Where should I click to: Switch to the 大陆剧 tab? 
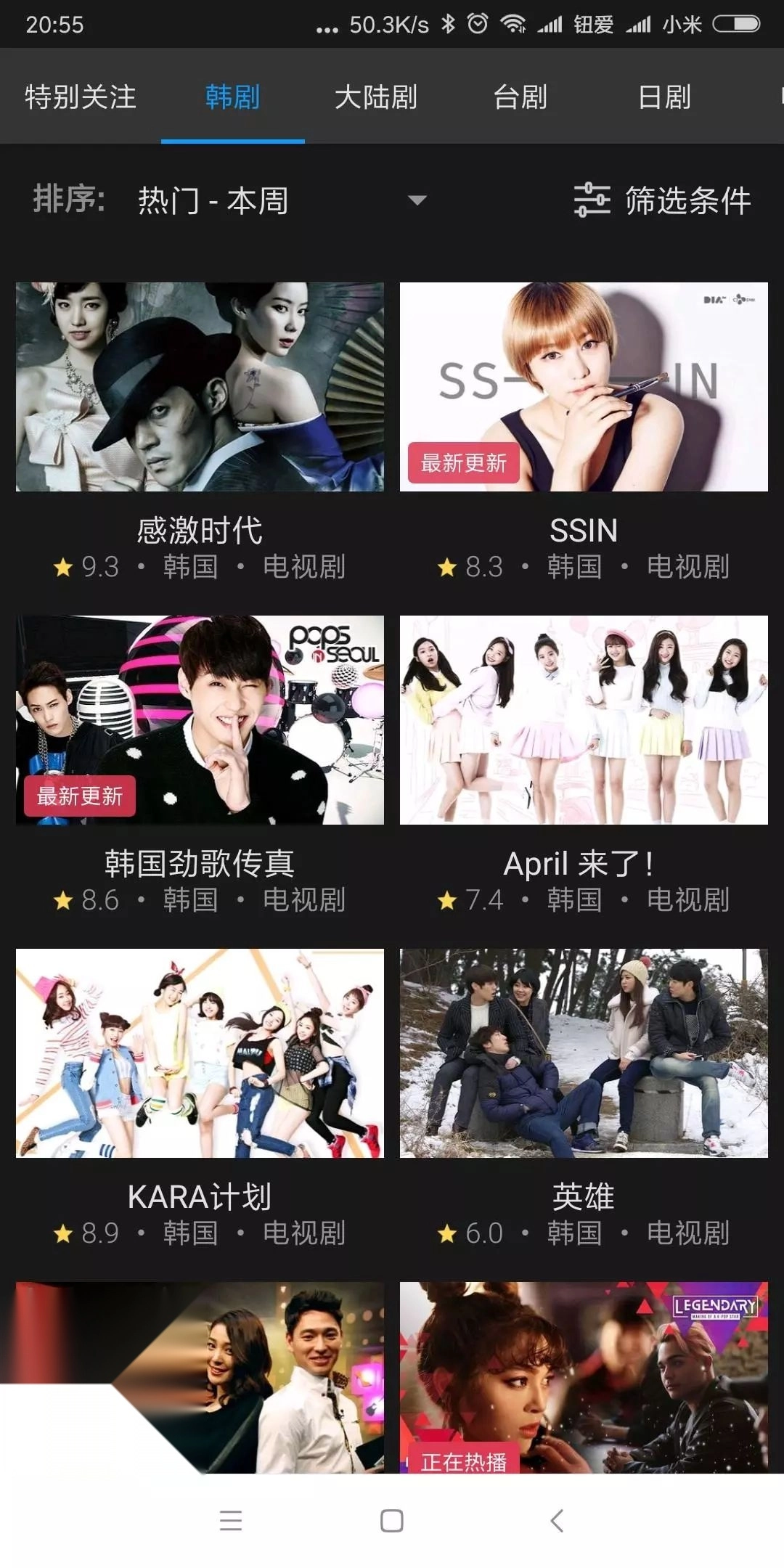(376, 97)
